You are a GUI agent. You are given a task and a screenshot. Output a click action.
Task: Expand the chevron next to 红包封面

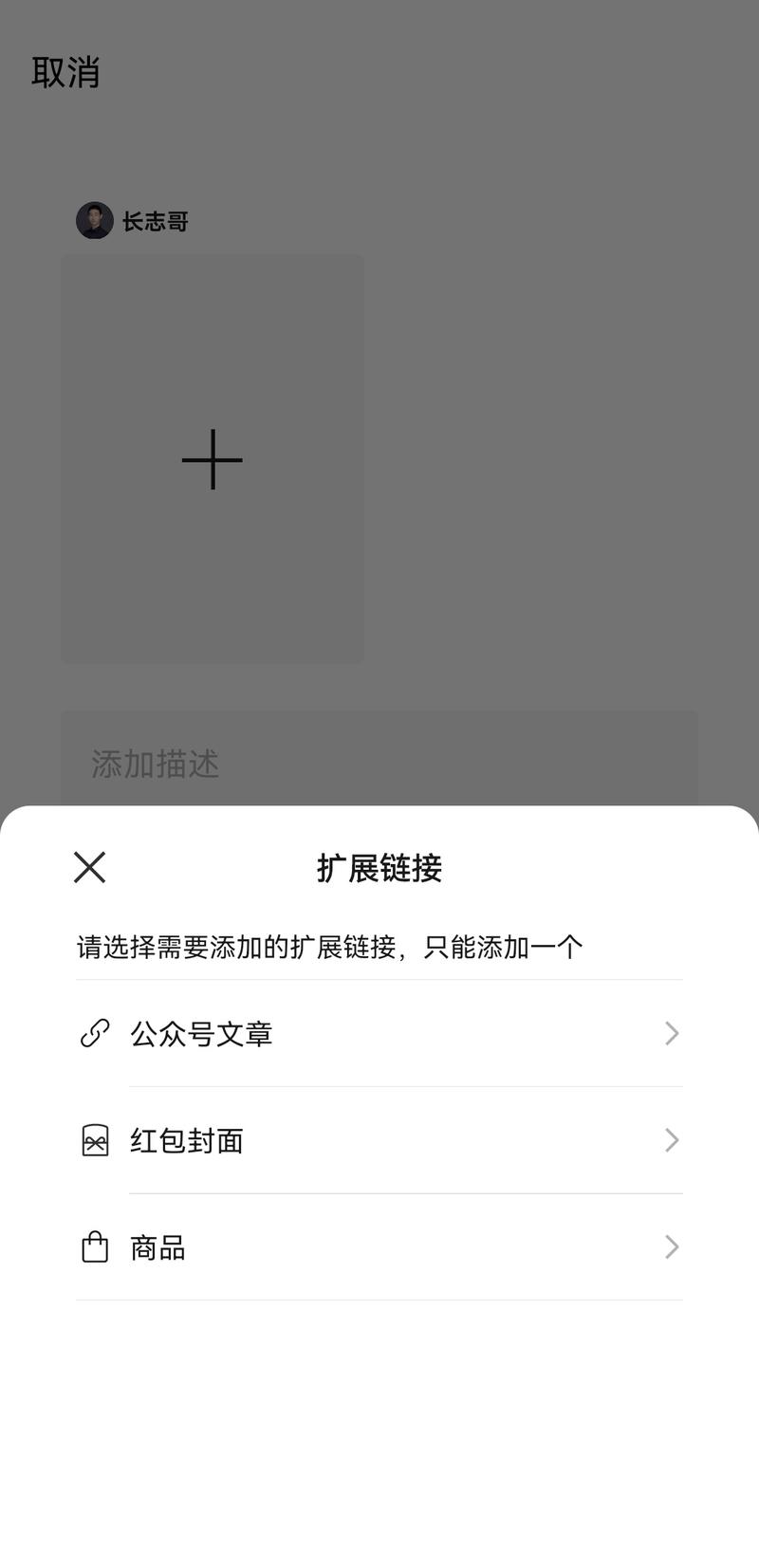click(671, 1140)
